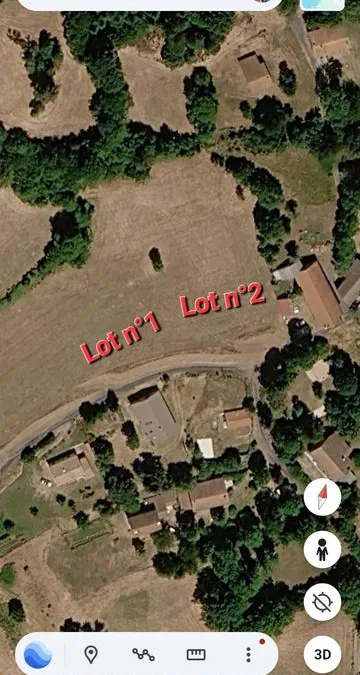Viewport: 360px width, 675px height.
Task: Open the three-dot overflow menu
Action: (248, 654)
